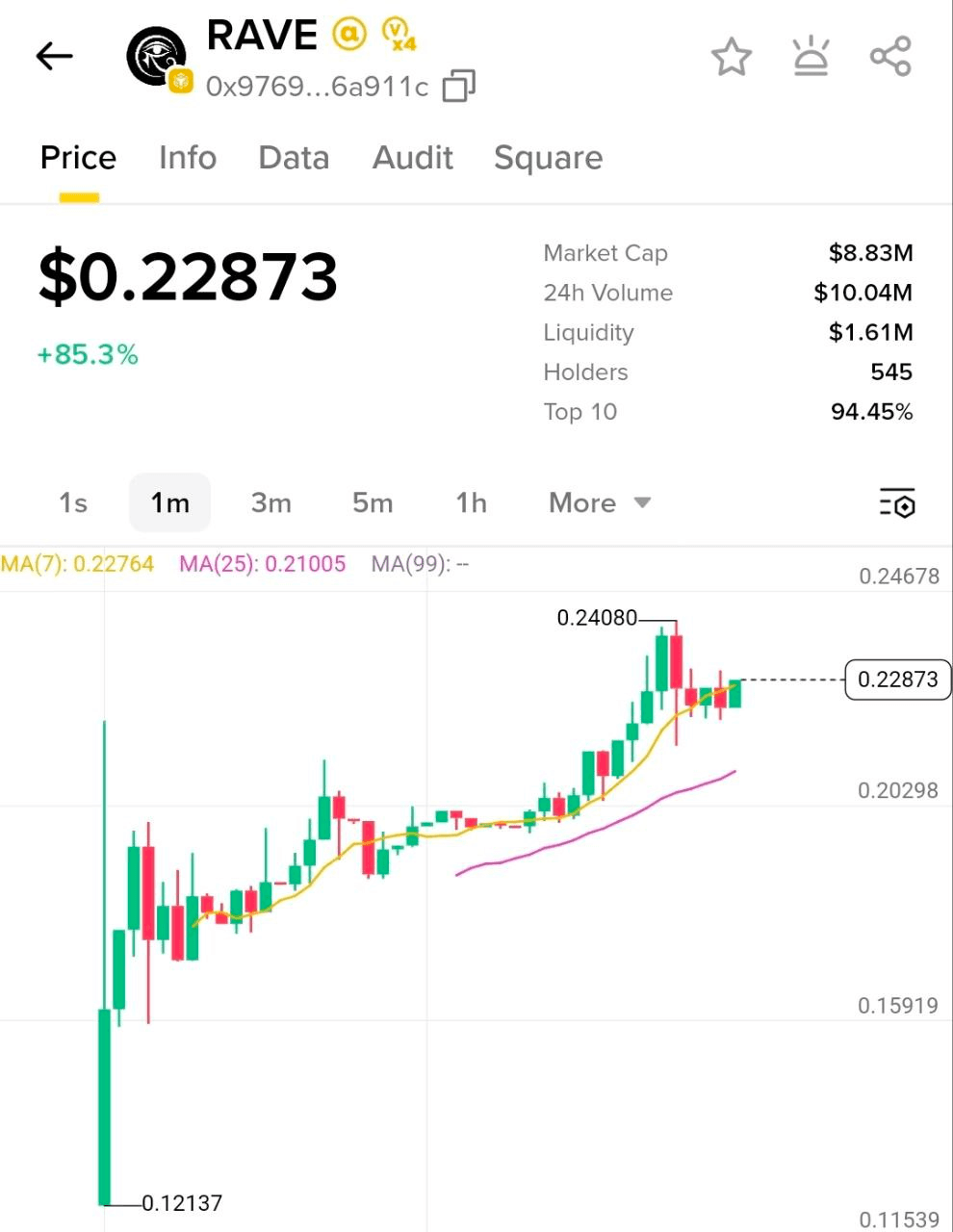Go back using the arrow
Viewport: 953px width, 1232px height.
[54, 57]
